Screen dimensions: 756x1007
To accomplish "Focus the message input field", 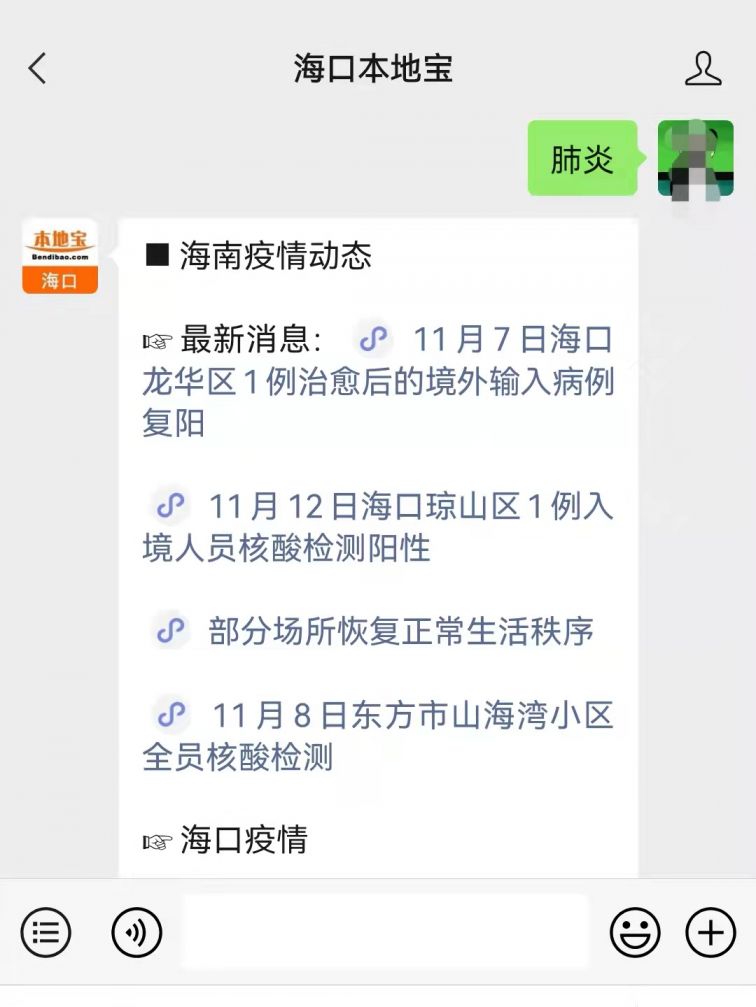I will 385,933.
